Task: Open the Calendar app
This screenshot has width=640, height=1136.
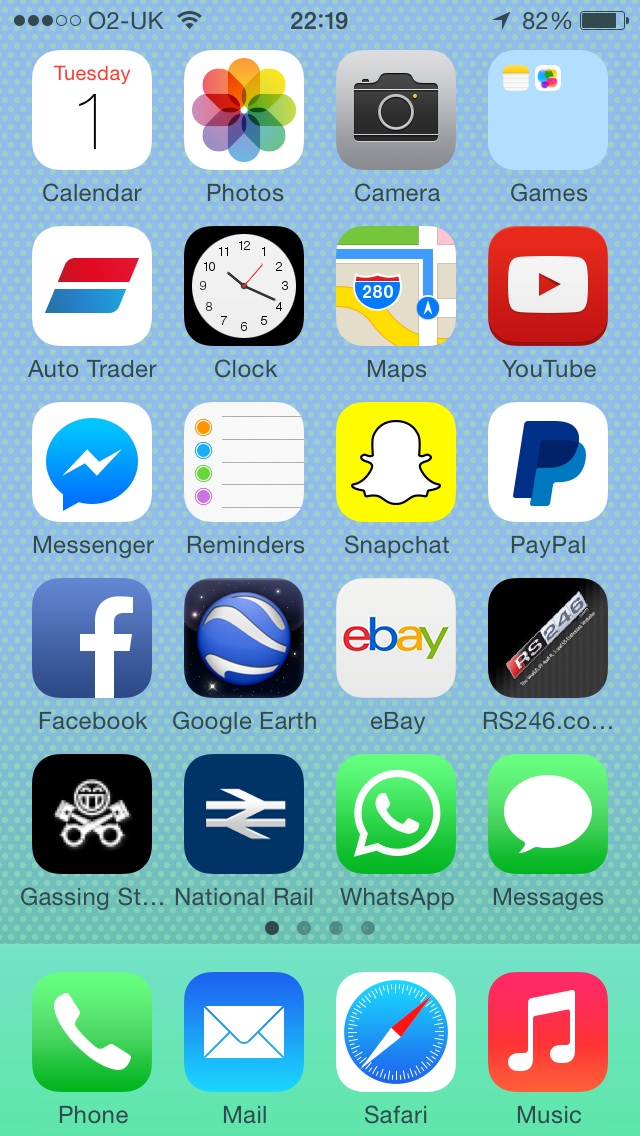Action: 92,110
